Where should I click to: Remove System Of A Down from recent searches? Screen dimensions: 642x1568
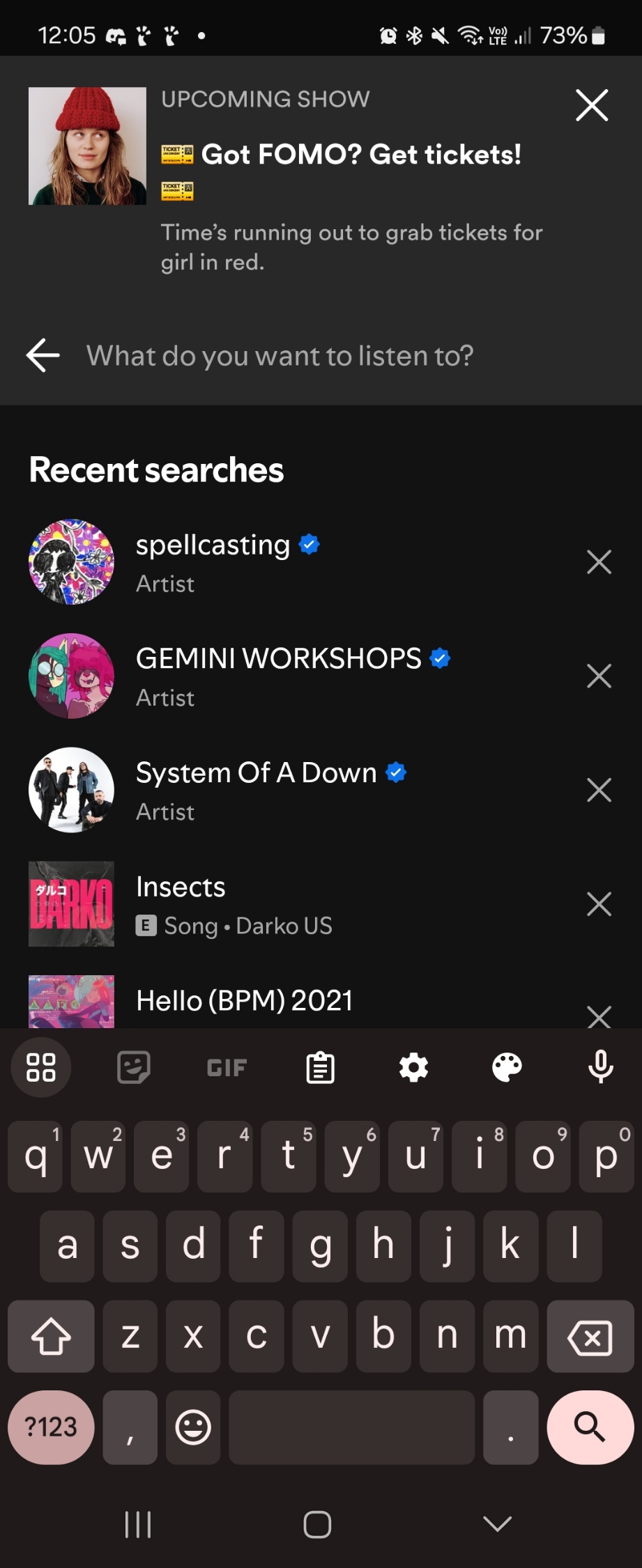599,791
